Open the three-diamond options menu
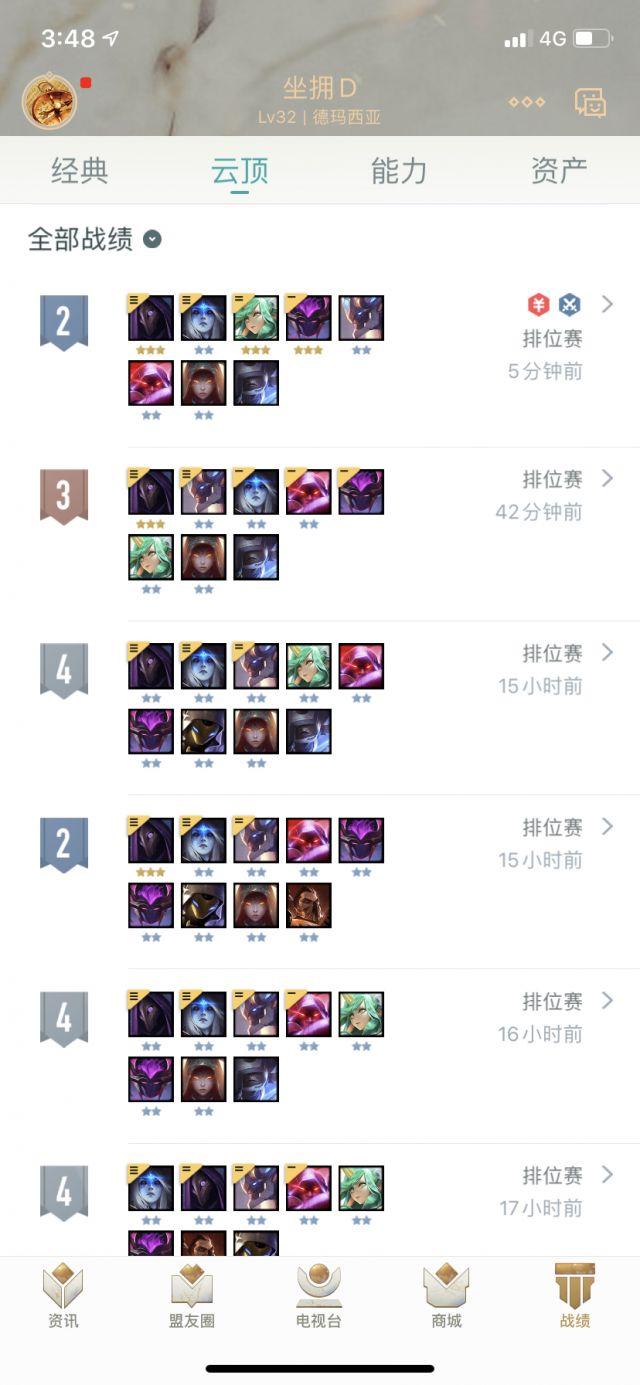Image resolution: width=640 pixels, height=1385 pixels. (x=526, y=102)
